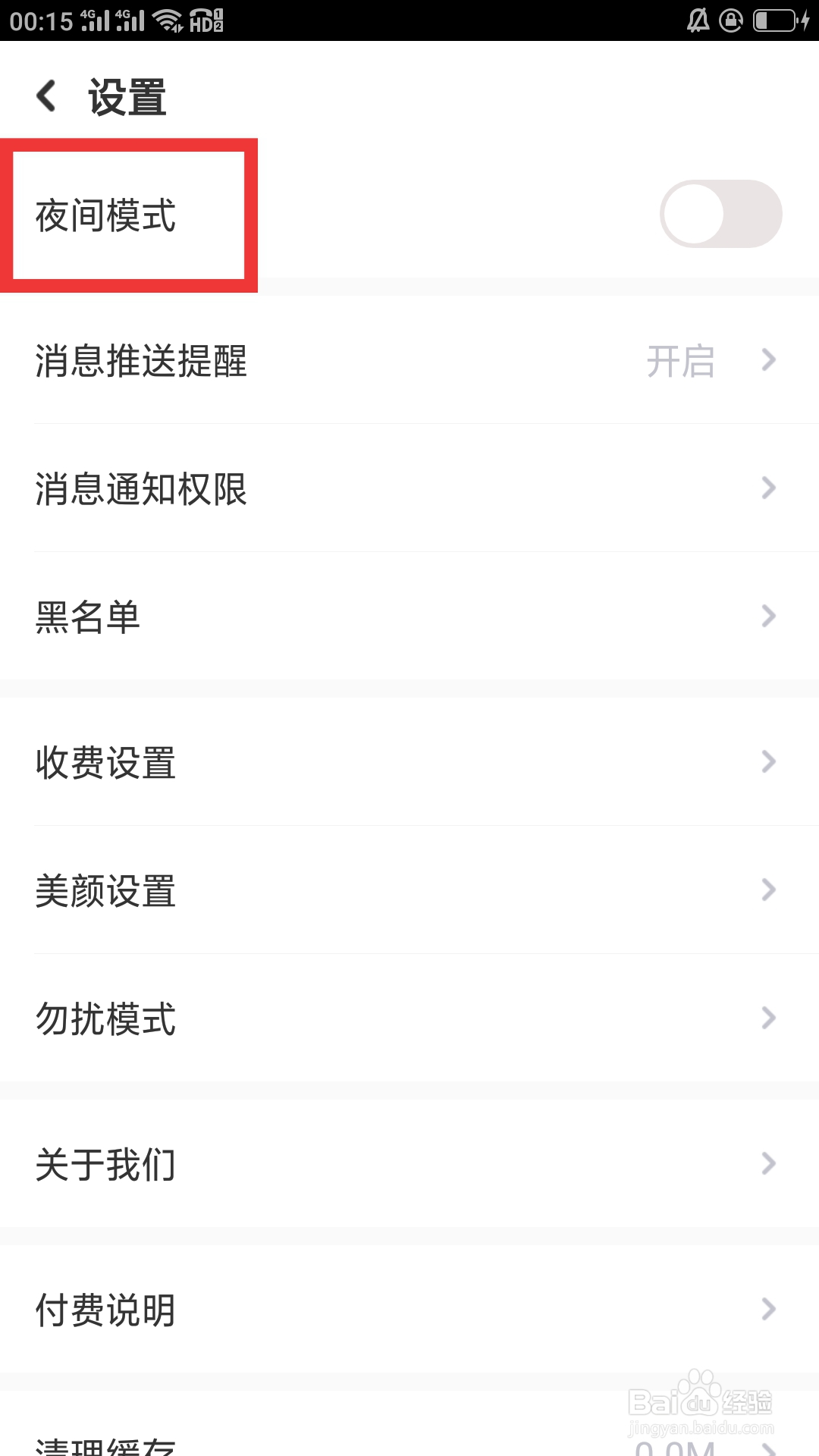Open 美颜设置 beauty settings

tap(106, 891)
